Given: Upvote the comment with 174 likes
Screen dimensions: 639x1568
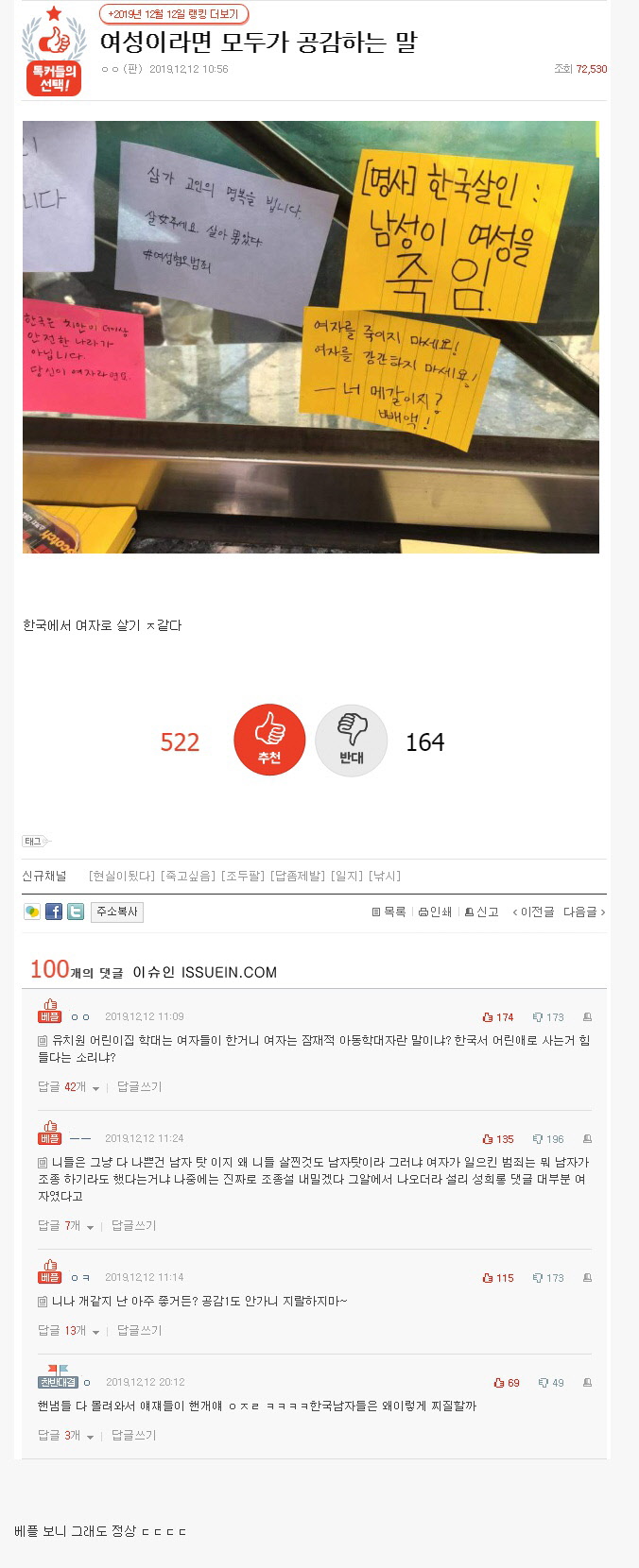Looking at the screenshot, I should point(498,1017).
